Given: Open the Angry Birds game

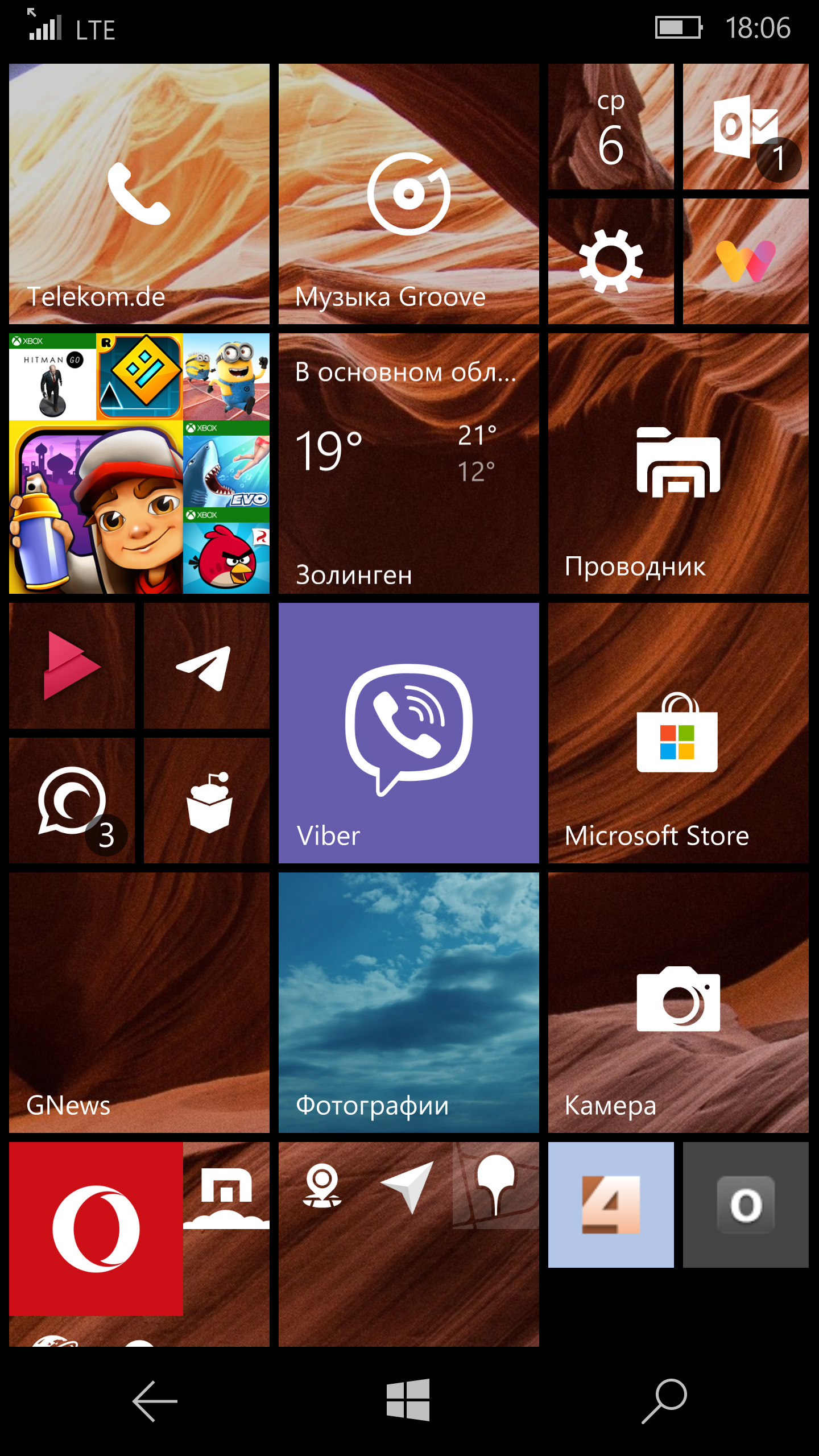Looking at the screenshot, I should [x=226, y=551].
